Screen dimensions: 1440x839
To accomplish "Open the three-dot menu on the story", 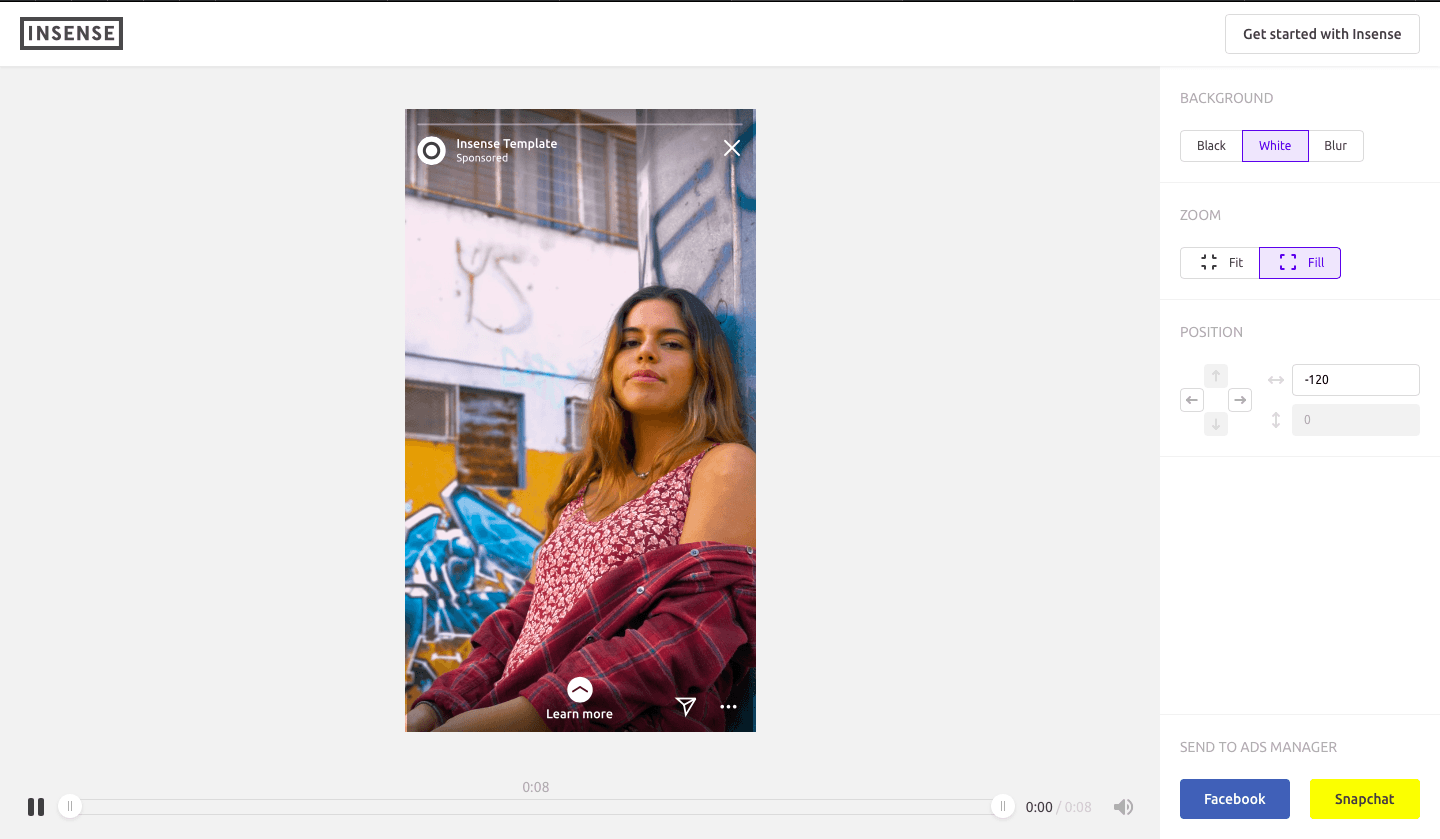I will point(728,707).
